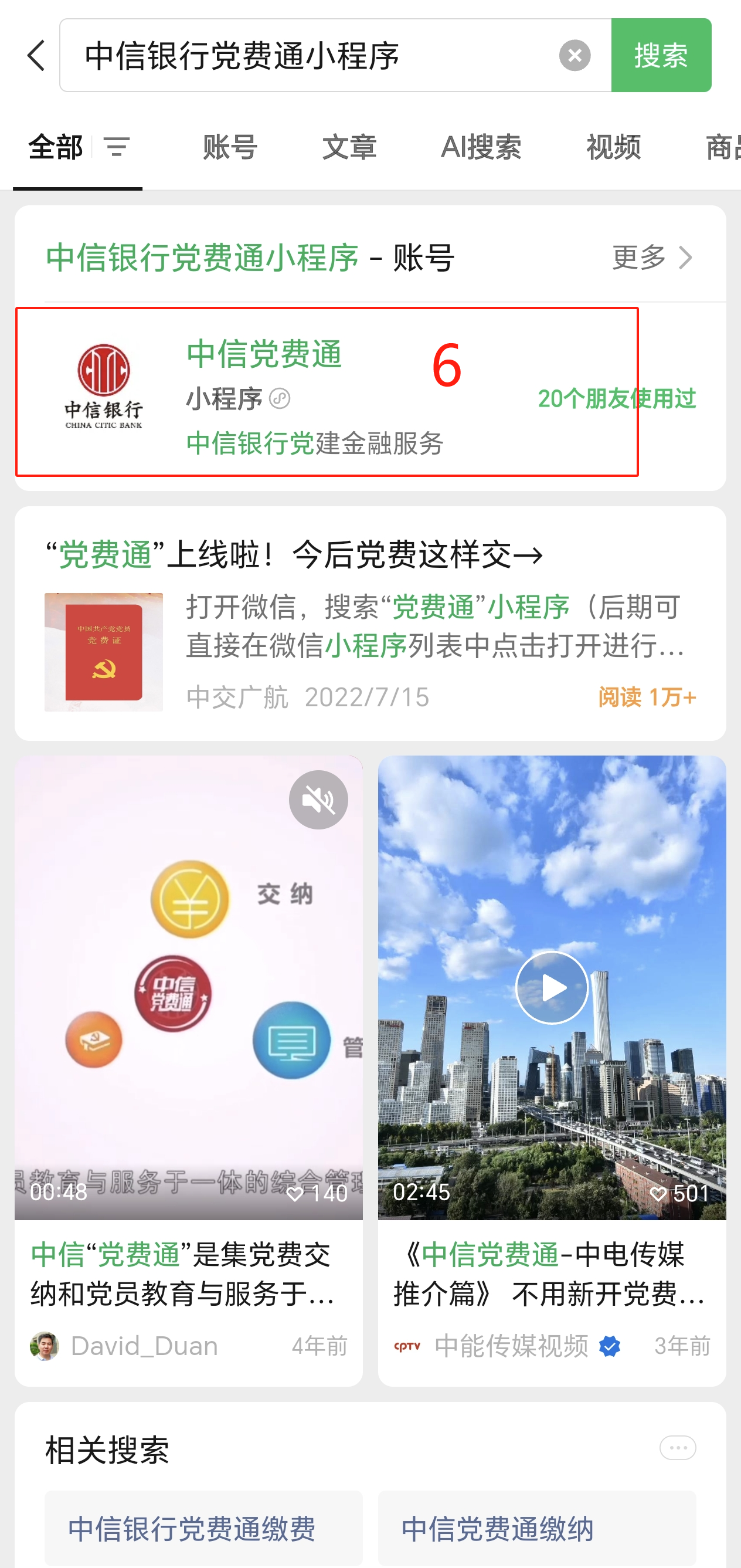Focus the search input box
Screen dimensions: 741x1568
[317, 56]
